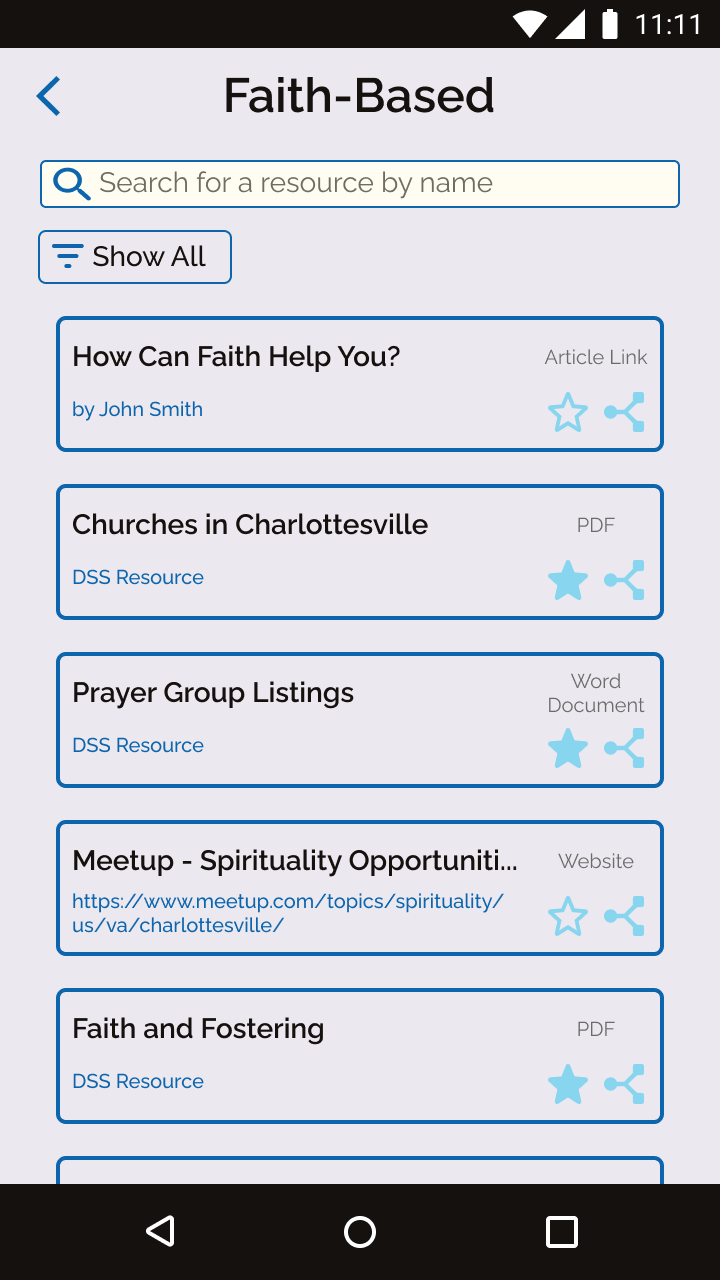Unstar Faith and Fostering

[568, 1084]
